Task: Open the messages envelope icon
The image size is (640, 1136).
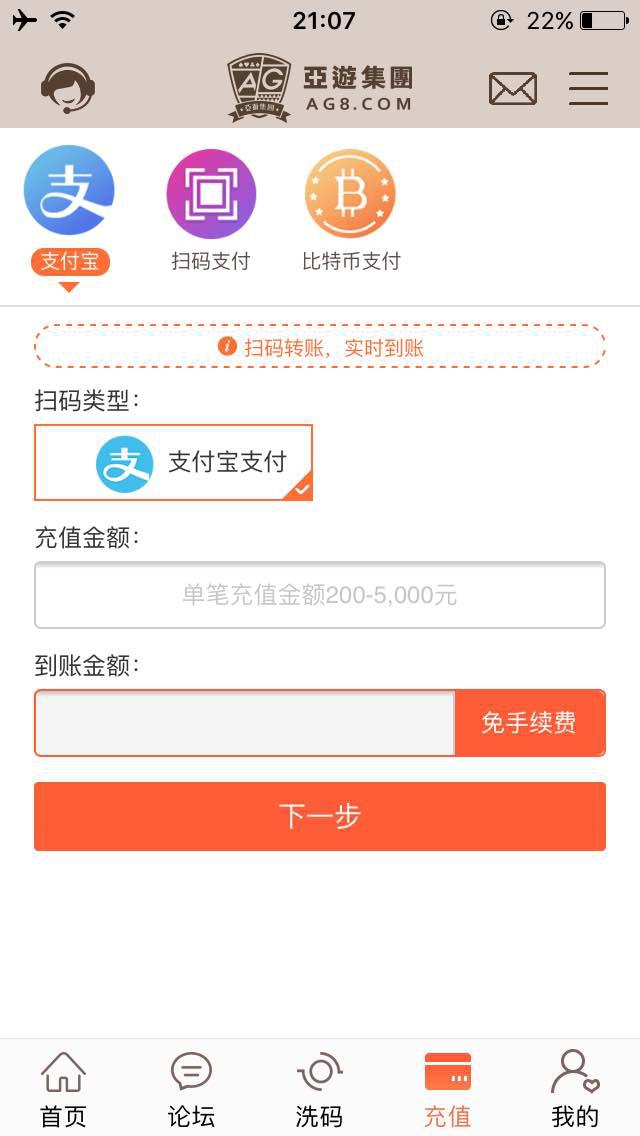Action: pyautogui.click(x=512, y=89)
